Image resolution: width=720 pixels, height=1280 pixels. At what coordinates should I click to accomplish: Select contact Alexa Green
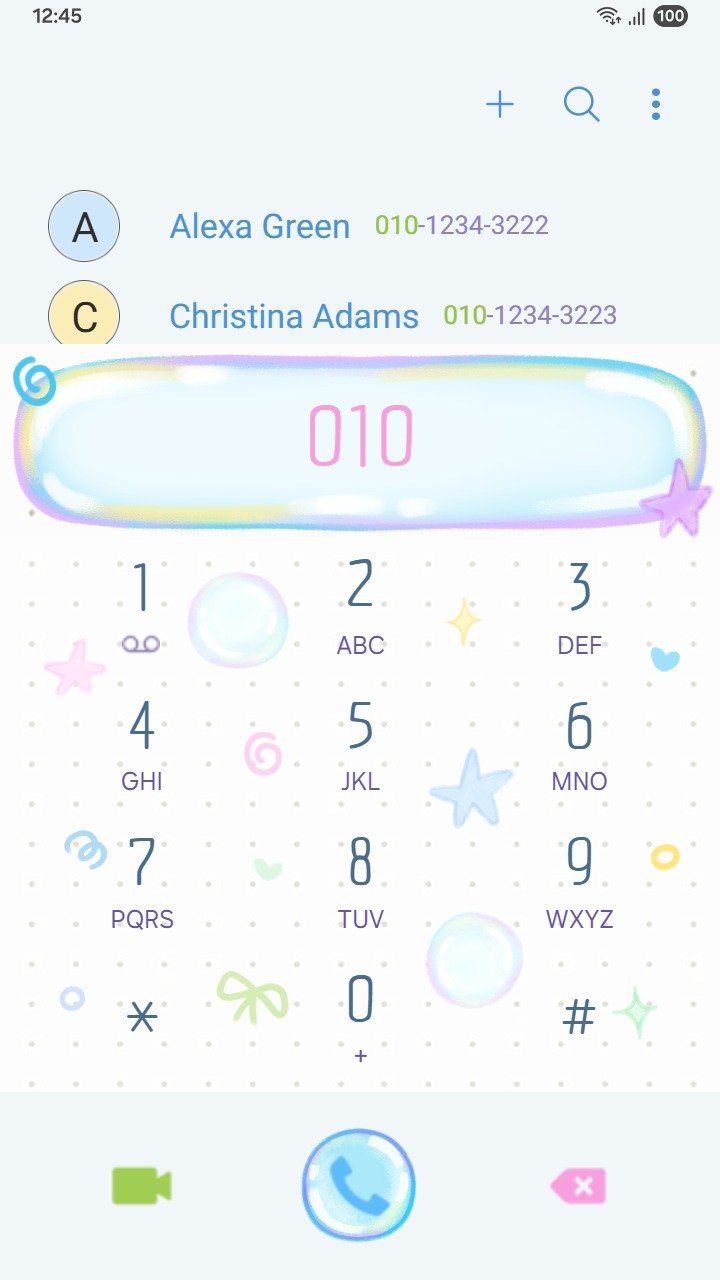click(260, 226)
